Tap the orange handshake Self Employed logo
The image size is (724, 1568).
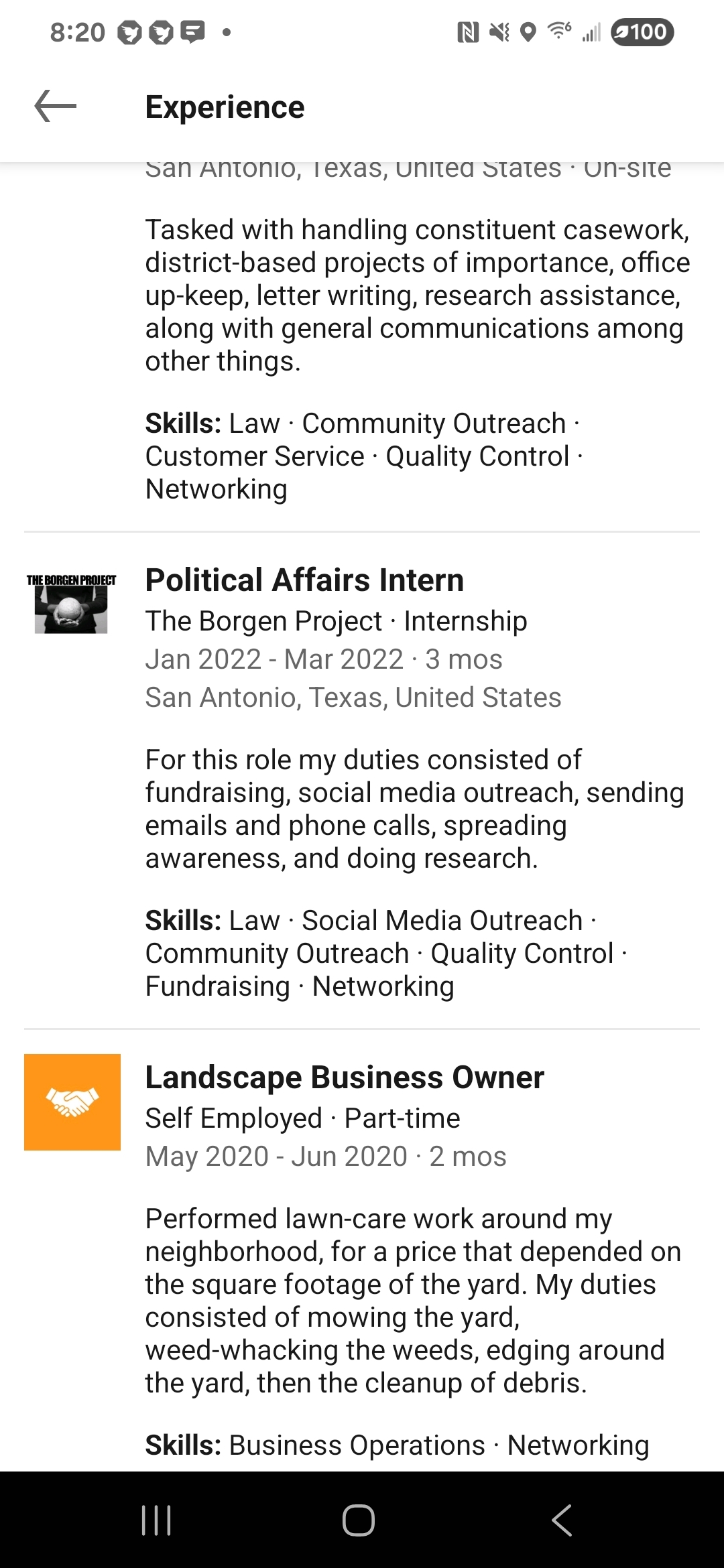point(72,1102)
